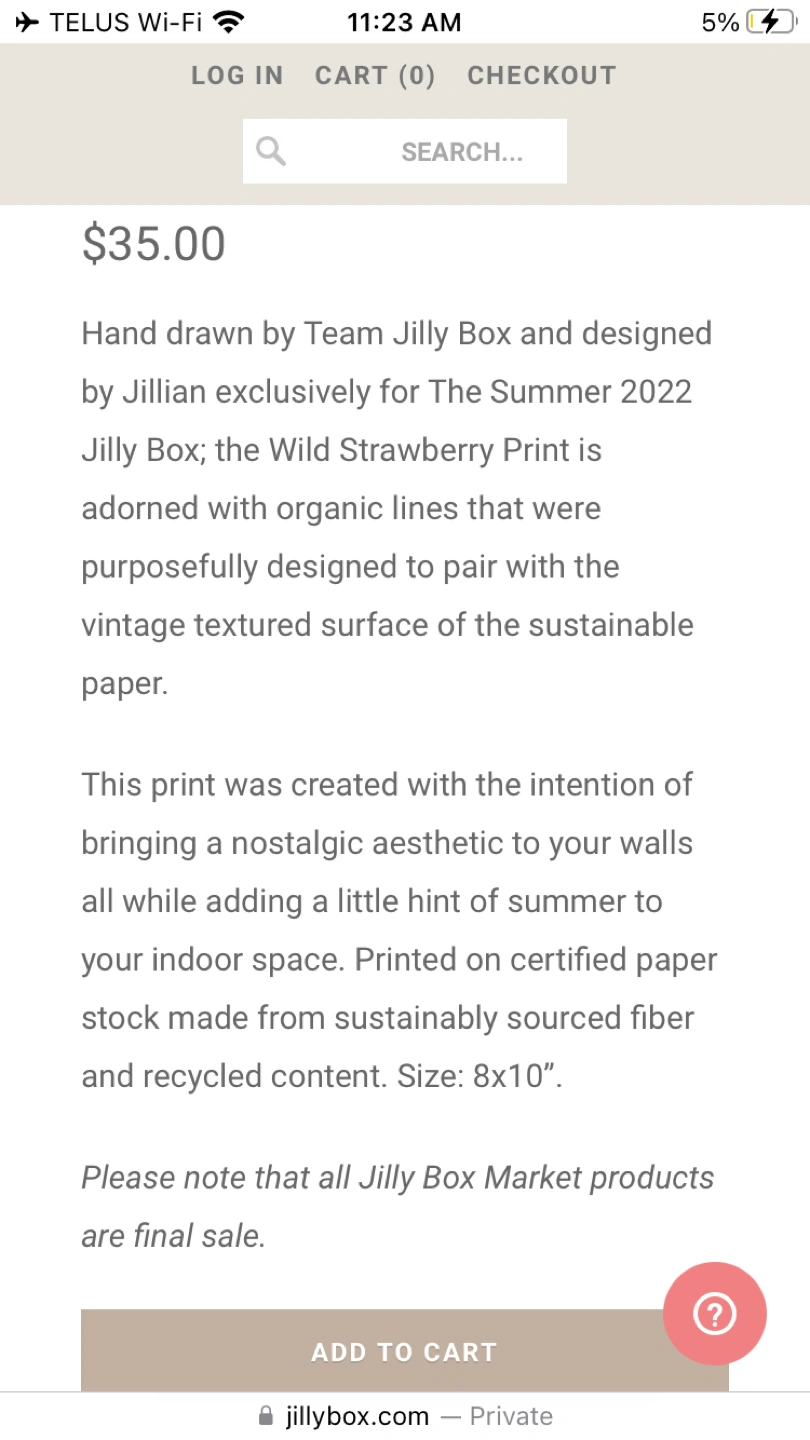Open the Log In link
810x1440 pixels.
point(237,76)
